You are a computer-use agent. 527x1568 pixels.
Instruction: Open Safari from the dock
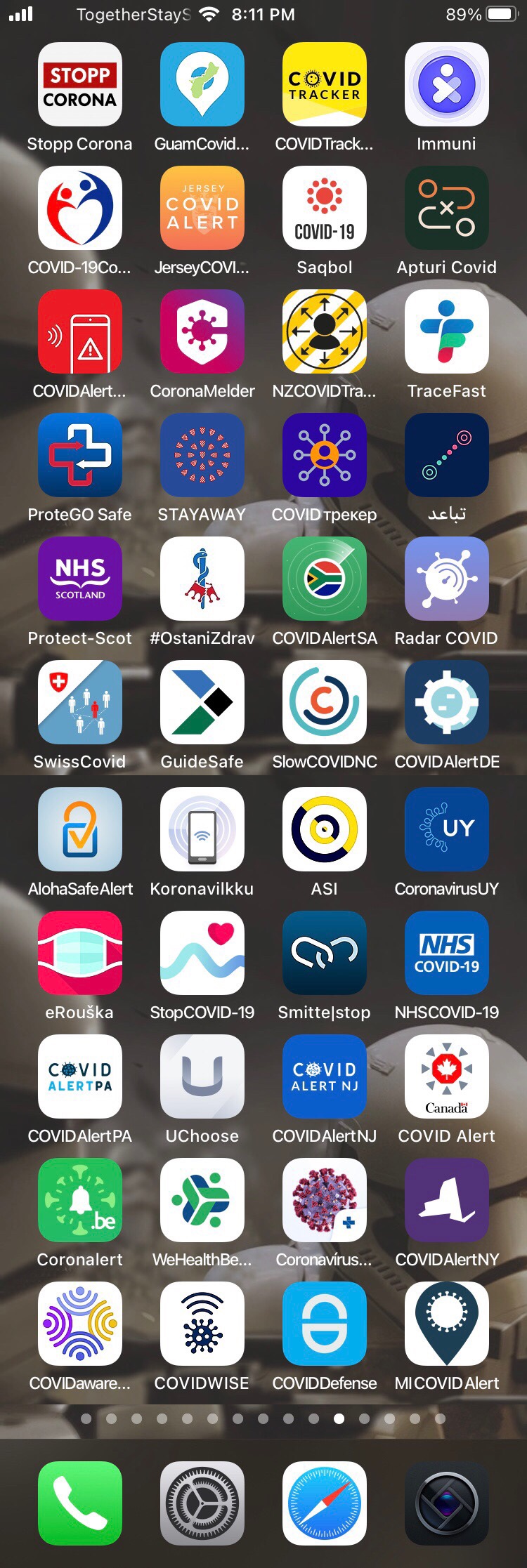pyautogui.click(x=324, y=1503)
